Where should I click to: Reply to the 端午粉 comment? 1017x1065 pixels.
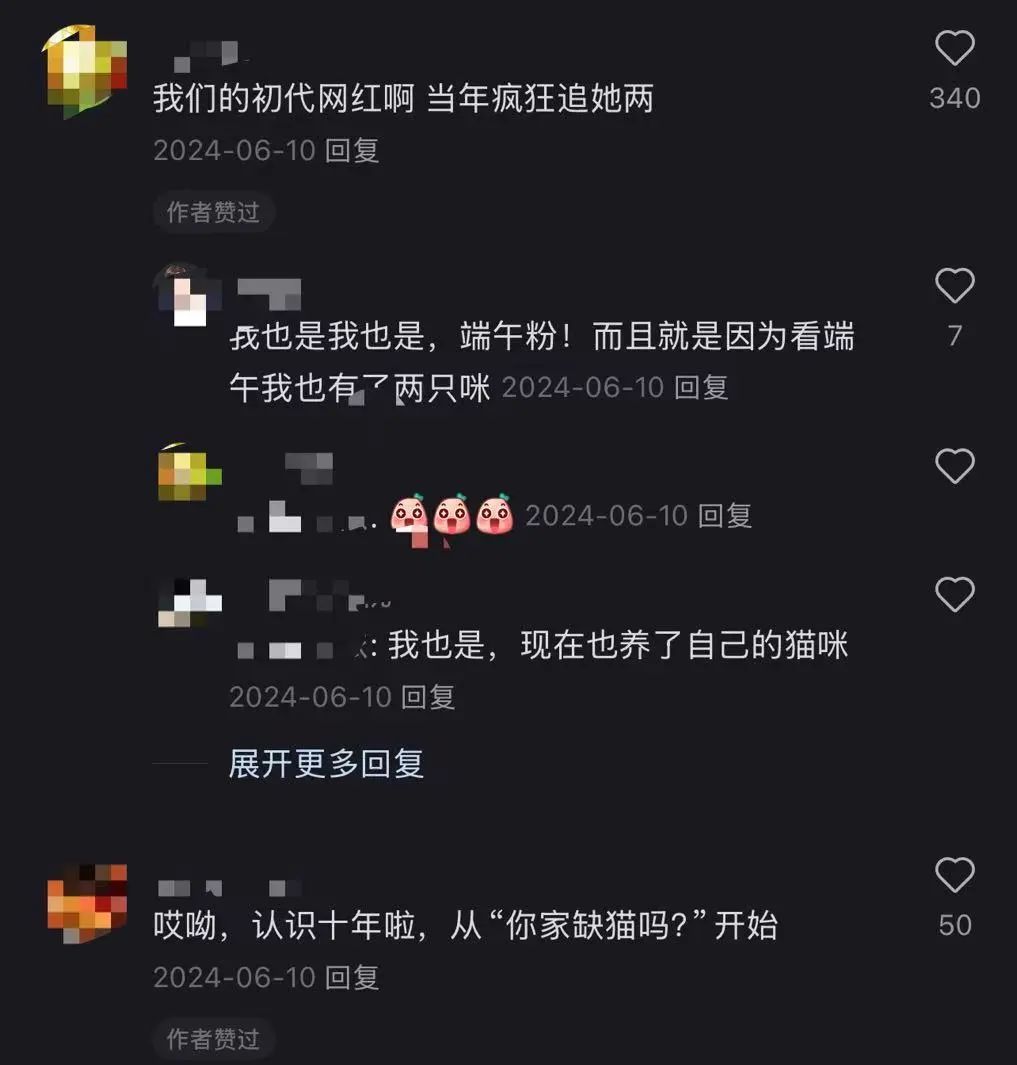(x=701, y=388)
